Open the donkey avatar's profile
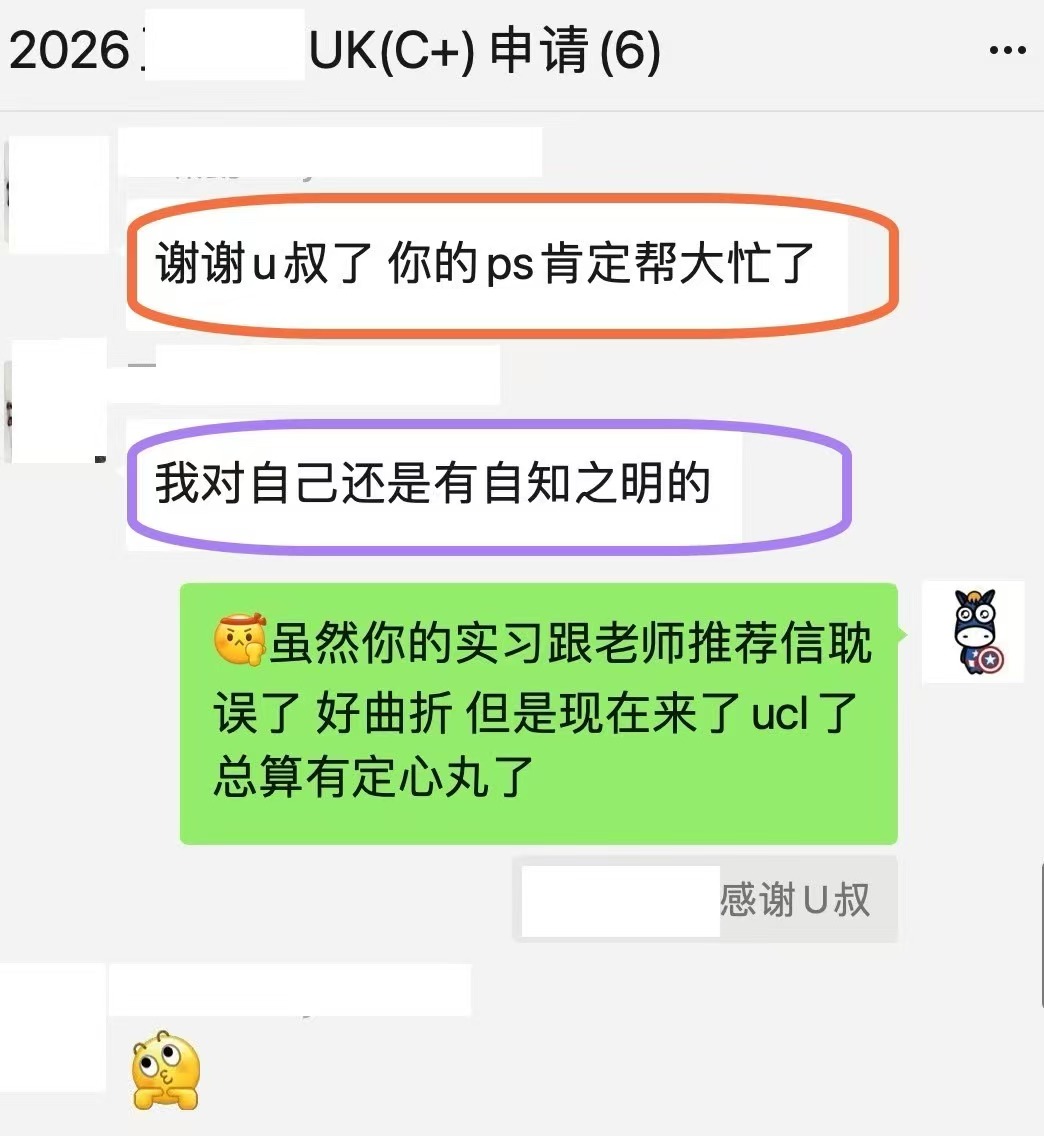This screenshot has width=1044, height=1136. click(x=972, y=632)
